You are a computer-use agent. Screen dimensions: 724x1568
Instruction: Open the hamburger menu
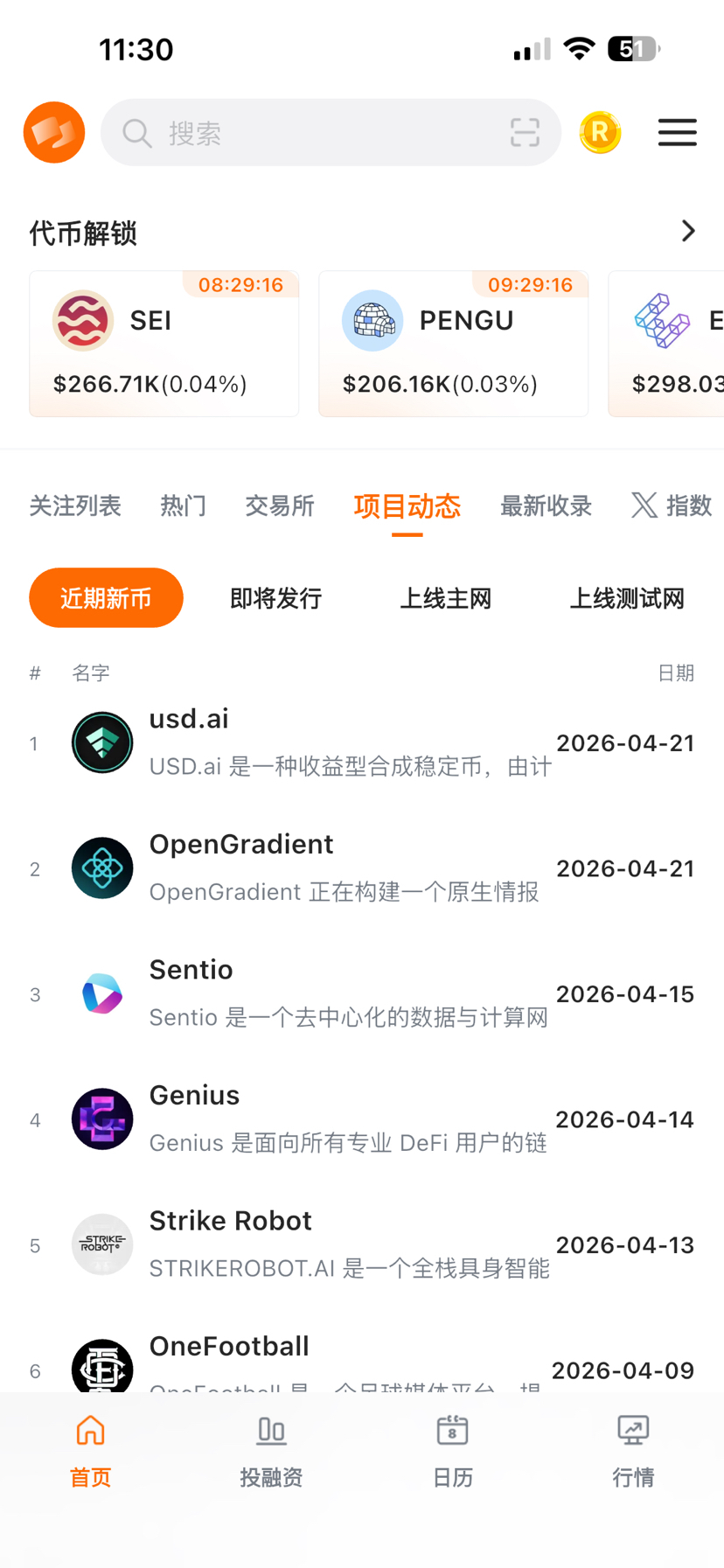(x=678, y=133)
